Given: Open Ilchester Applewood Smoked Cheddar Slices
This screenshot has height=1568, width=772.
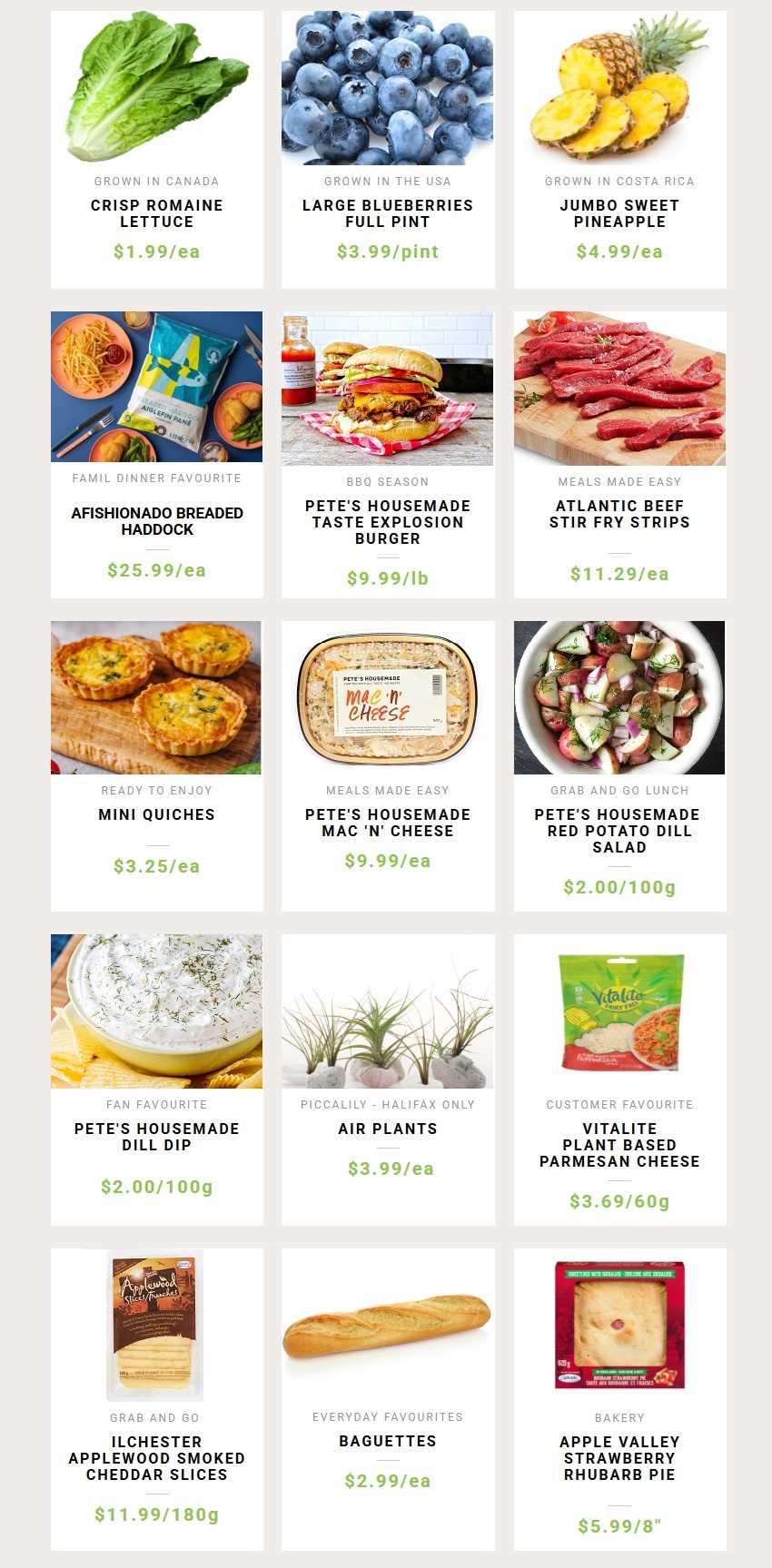Looking at the screenshot, I should [157, 1399].
